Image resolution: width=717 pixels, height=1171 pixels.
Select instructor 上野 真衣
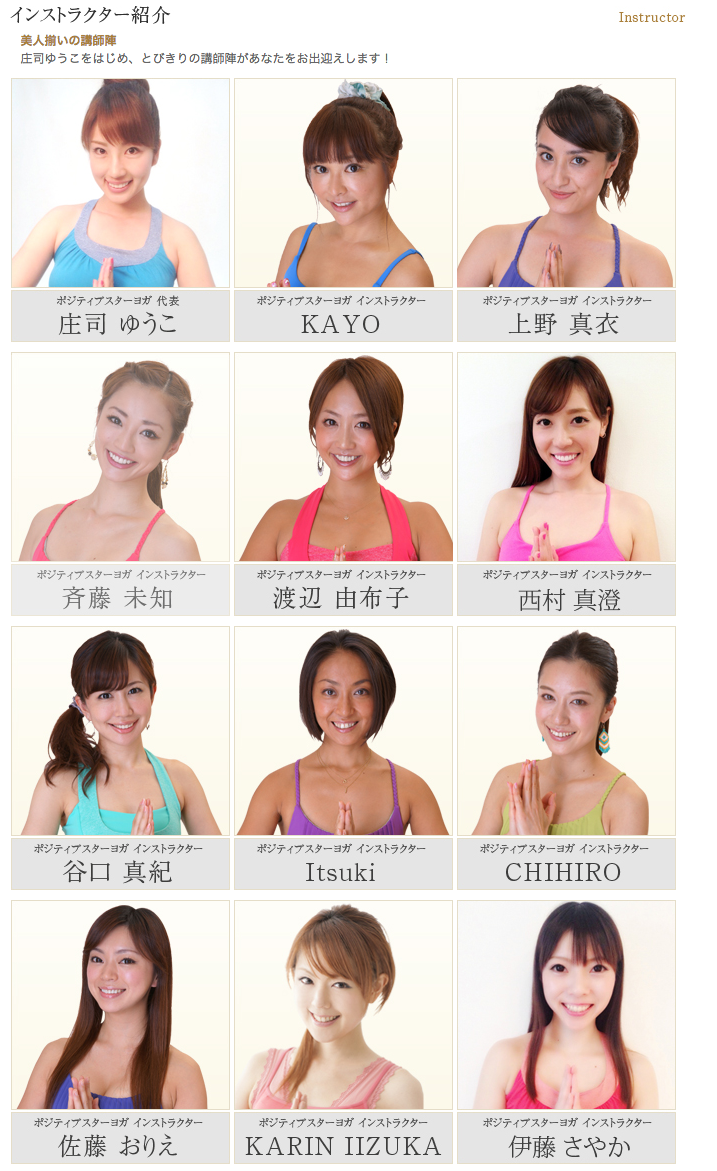(566, 210)
